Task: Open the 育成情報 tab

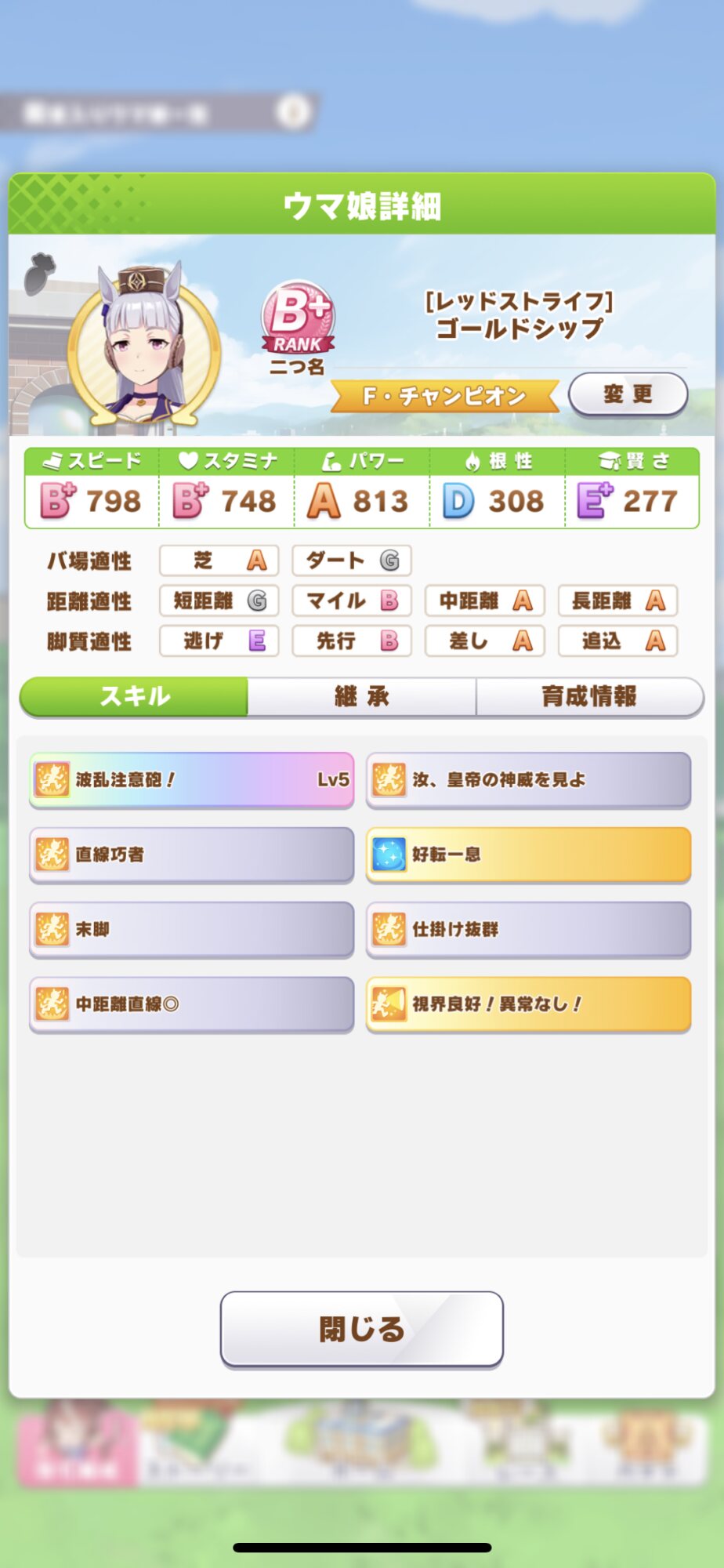Action: click(589, 696)
